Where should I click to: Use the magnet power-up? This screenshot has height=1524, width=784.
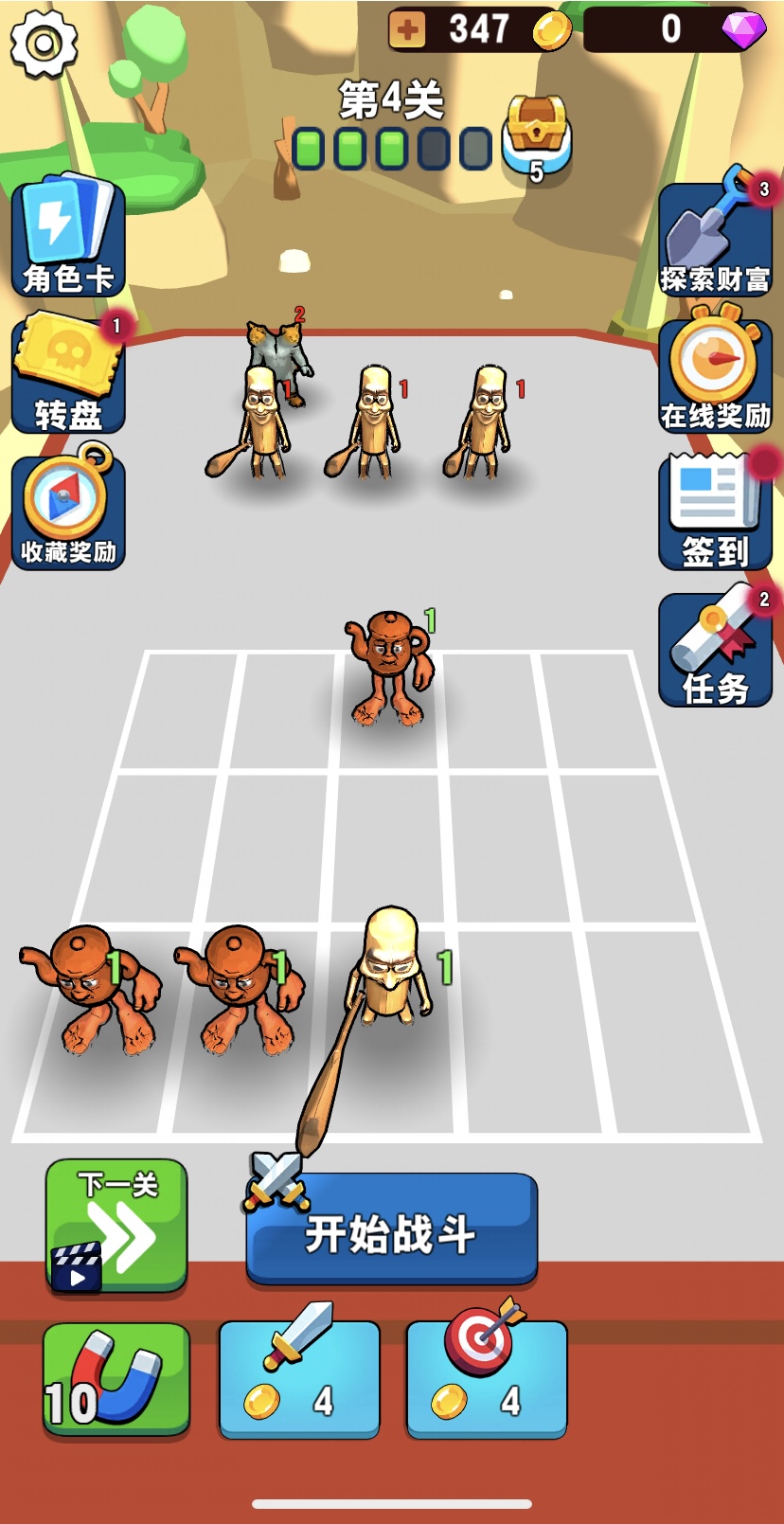click(116, 1379)
